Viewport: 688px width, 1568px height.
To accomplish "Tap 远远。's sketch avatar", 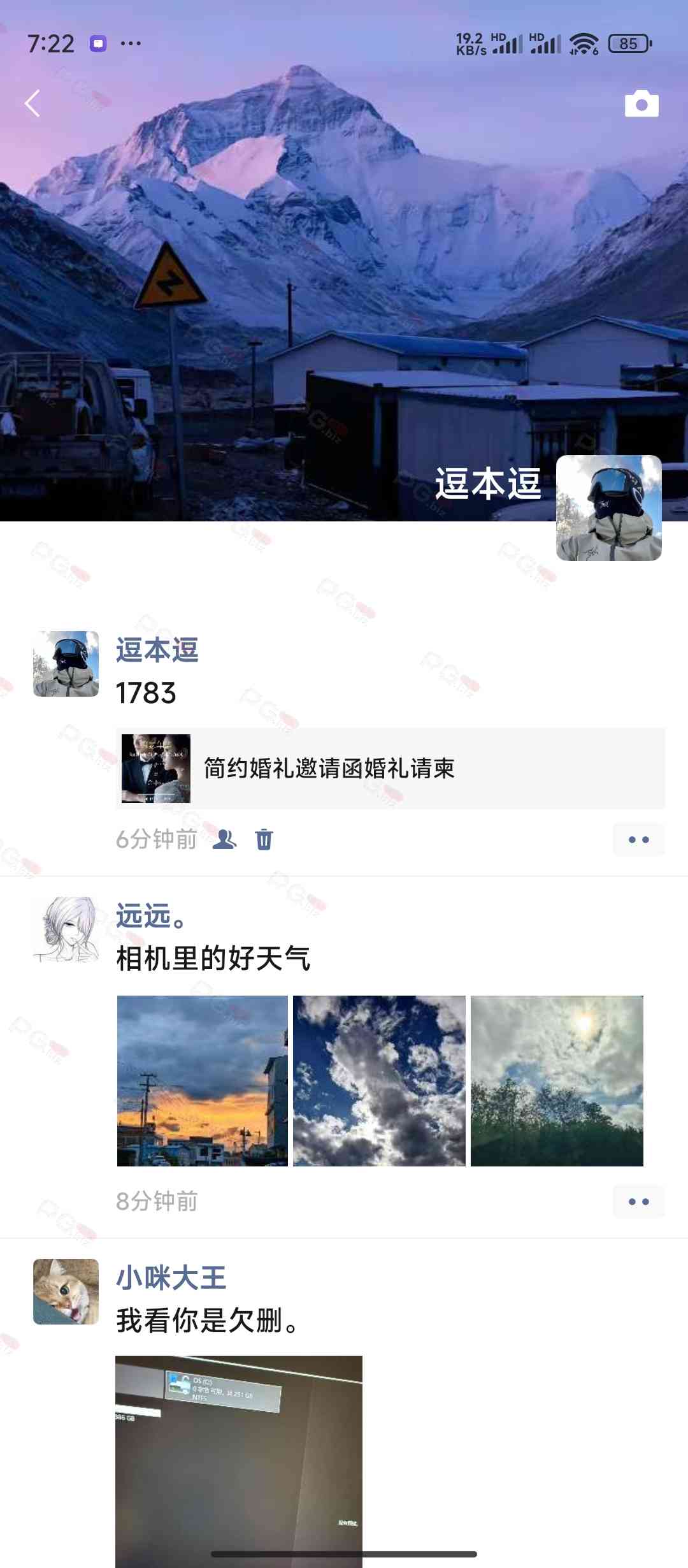I will coord(66,929).
